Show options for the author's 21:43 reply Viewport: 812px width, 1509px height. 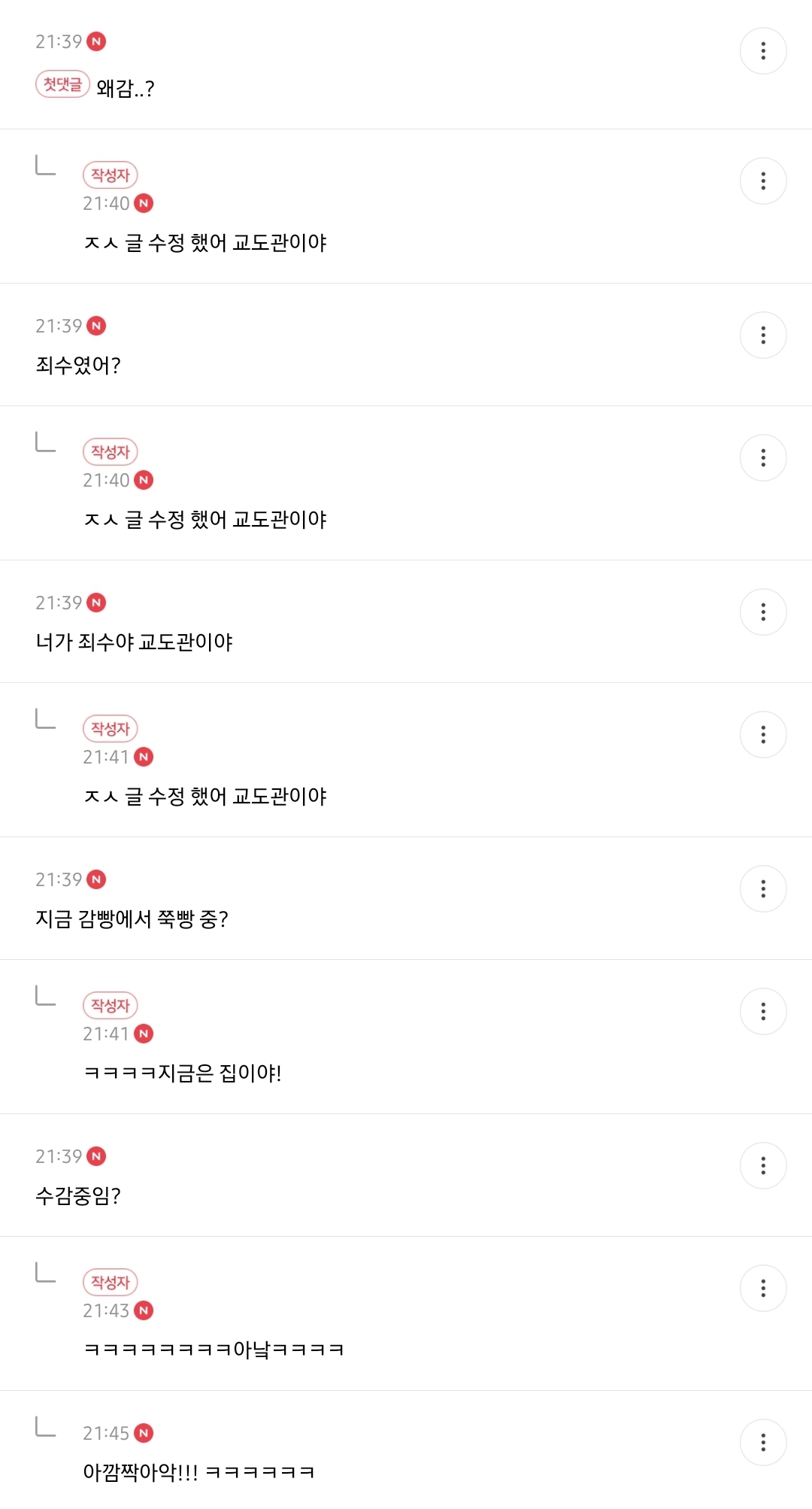tap(763, 1289)
